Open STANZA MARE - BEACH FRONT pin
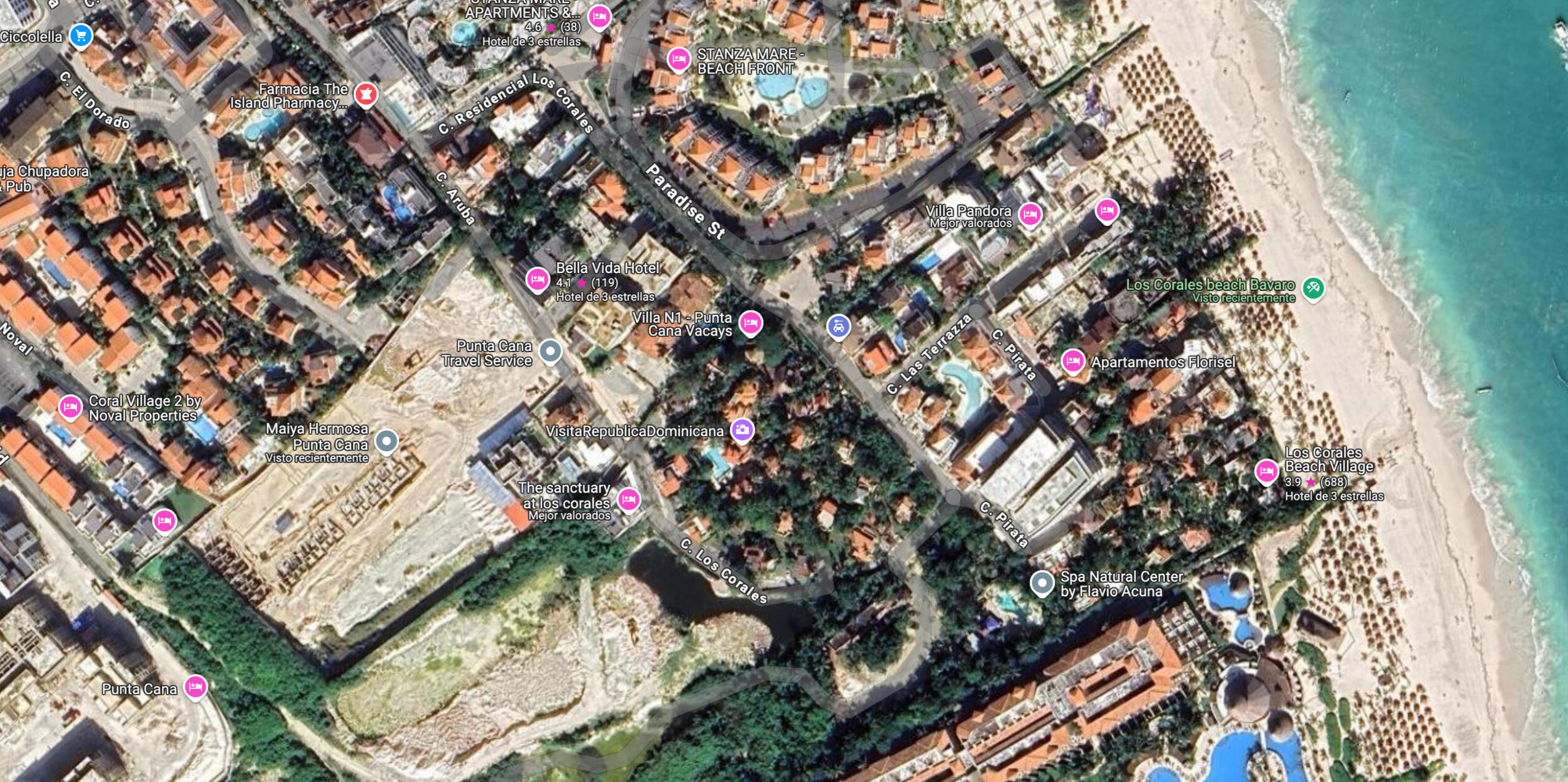The width and height of the screenshot is (1568, 782). [x=678, y=60]
